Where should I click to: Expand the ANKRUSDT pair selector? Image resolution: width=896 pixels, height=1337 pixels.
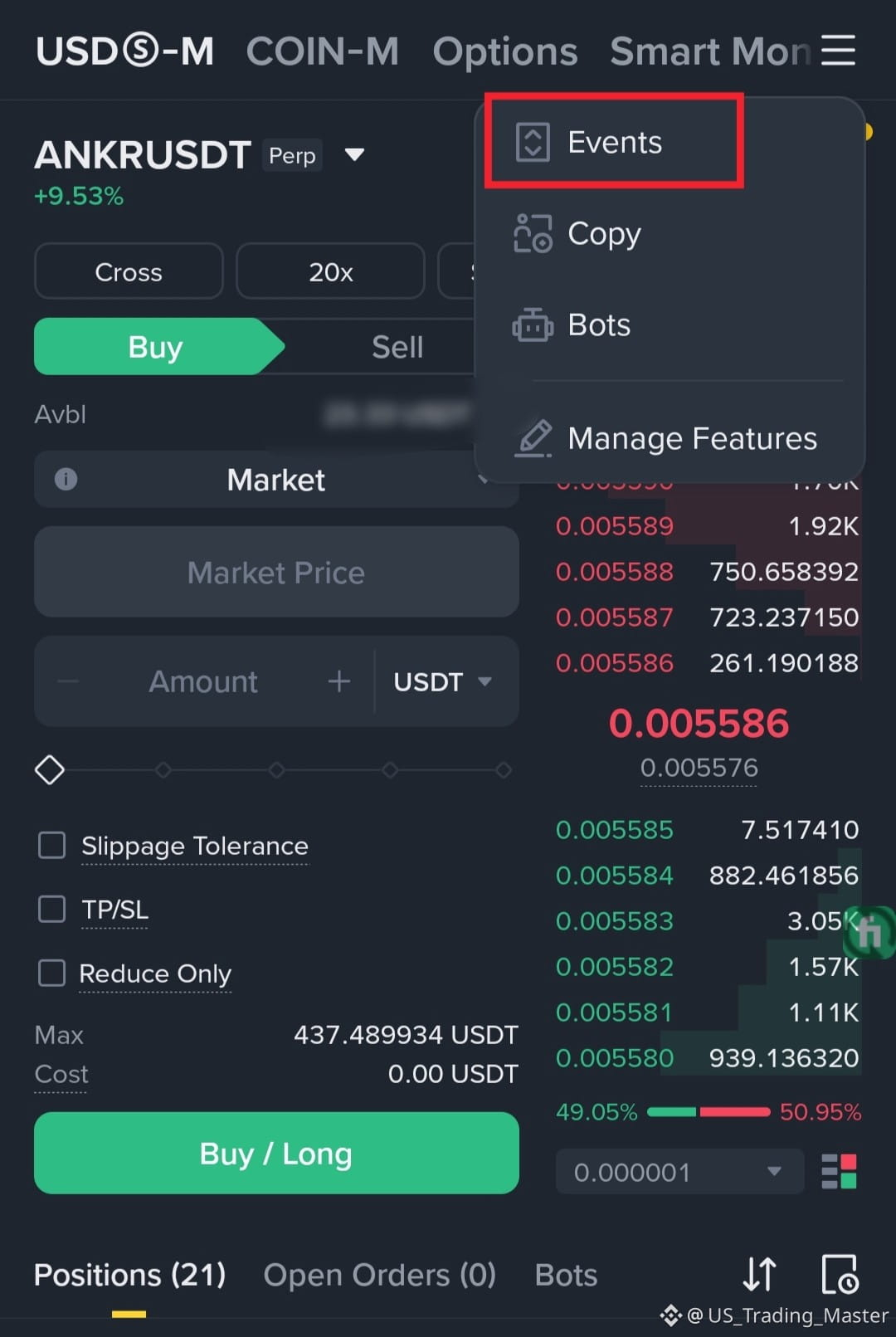[354, 154]
